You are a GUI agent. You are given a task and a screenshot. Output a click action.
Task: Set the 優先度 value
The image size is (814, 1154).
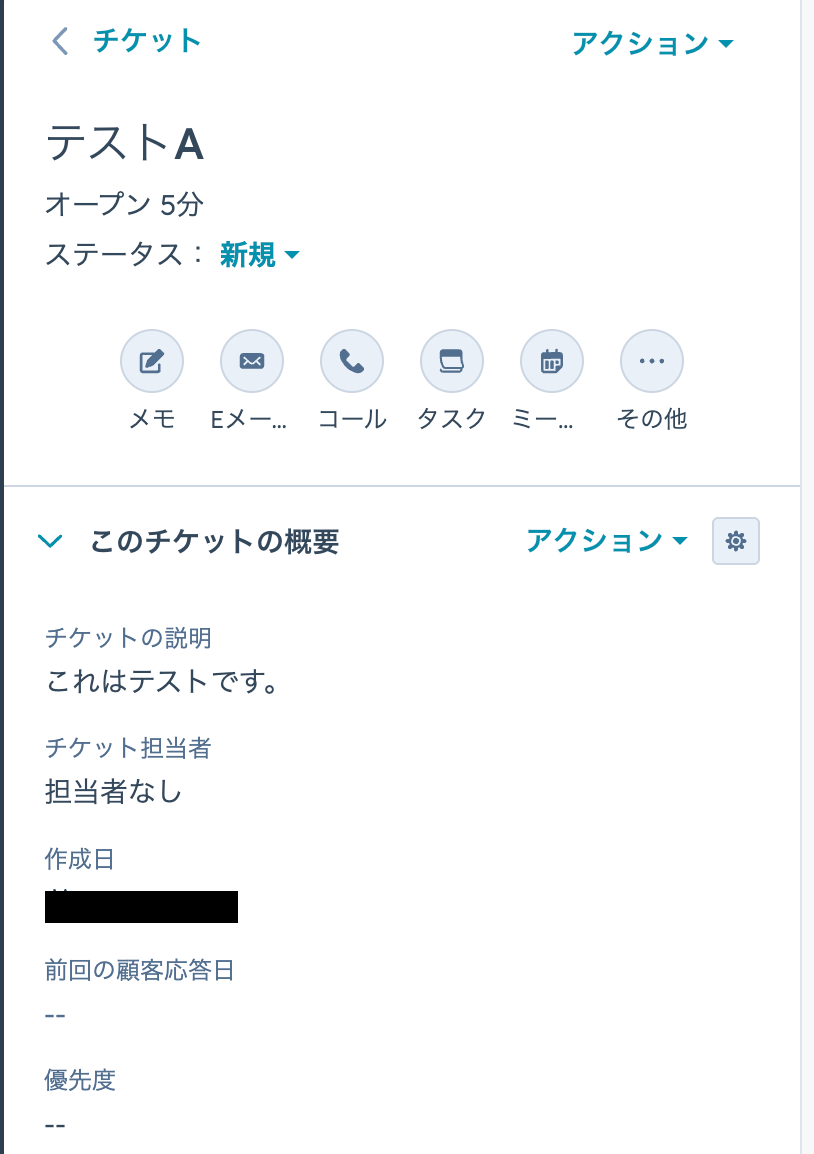pos(56,1124)
